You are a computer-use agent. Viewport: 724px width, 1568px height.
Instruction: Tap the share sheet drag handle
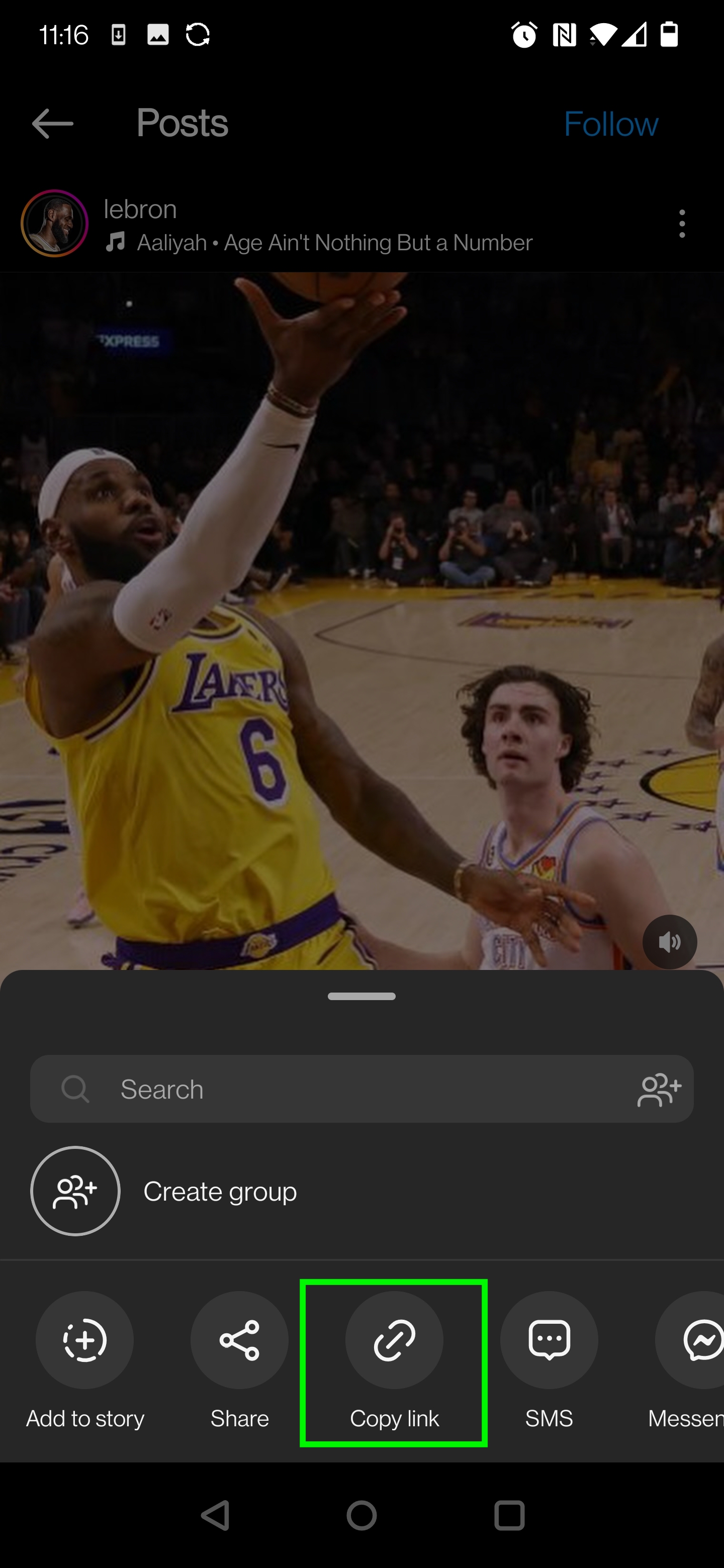click(x=361, y=997)
